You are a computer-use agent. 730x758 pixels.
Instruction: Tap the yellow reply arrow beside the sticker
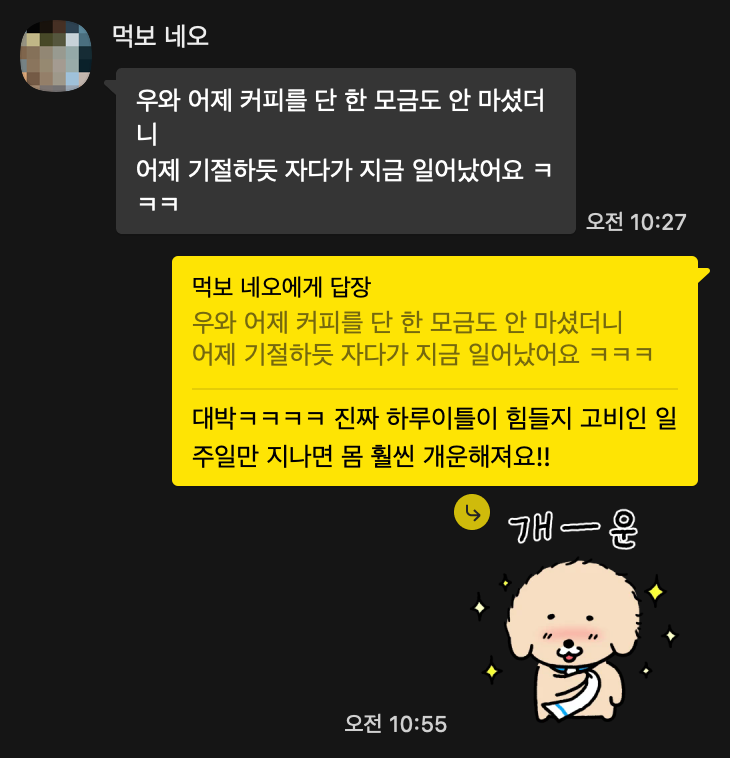tap(470, 513)
